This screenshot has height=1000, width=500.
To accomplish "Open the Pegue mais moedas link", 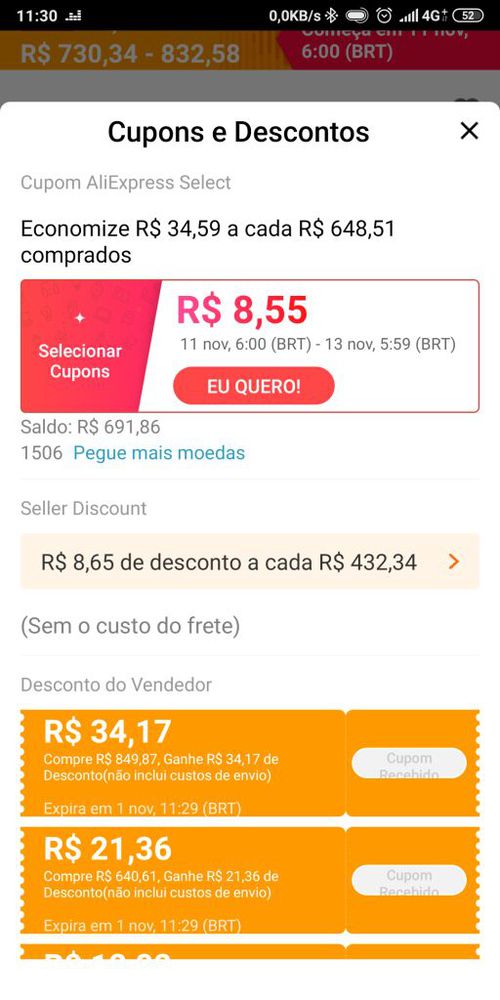I will (159, 453).
